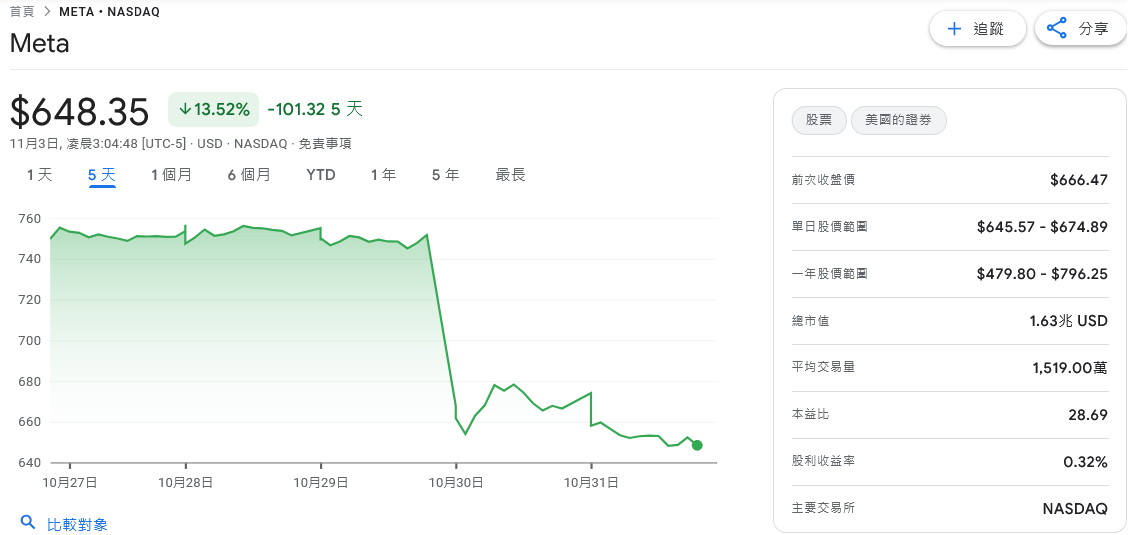This screenshot has height=535, width=1128.
Task: View the 5 年 chart
Action: 445,175
